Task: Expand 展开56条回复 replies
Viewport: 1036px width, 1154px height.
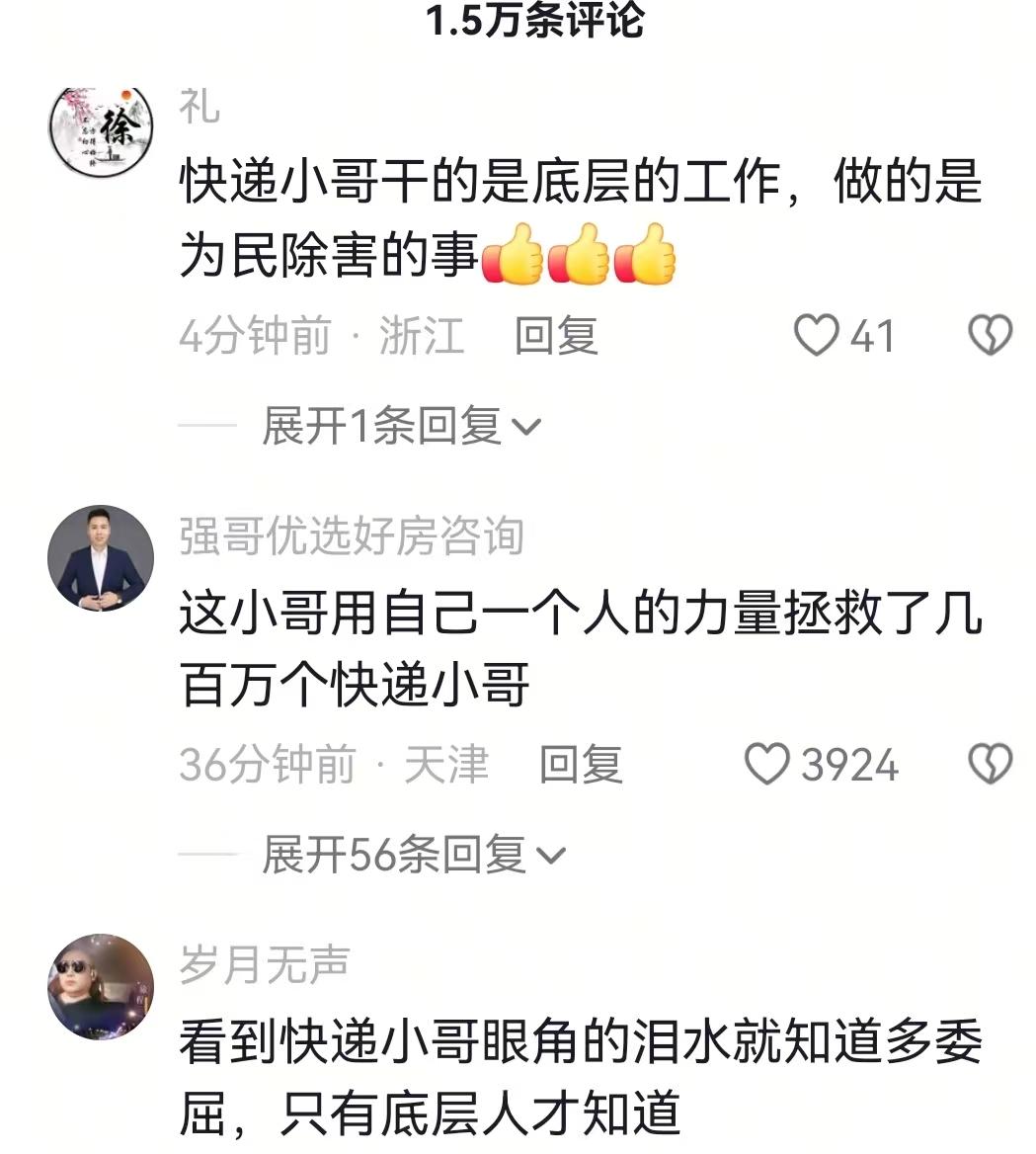Action: click(413, 855)
